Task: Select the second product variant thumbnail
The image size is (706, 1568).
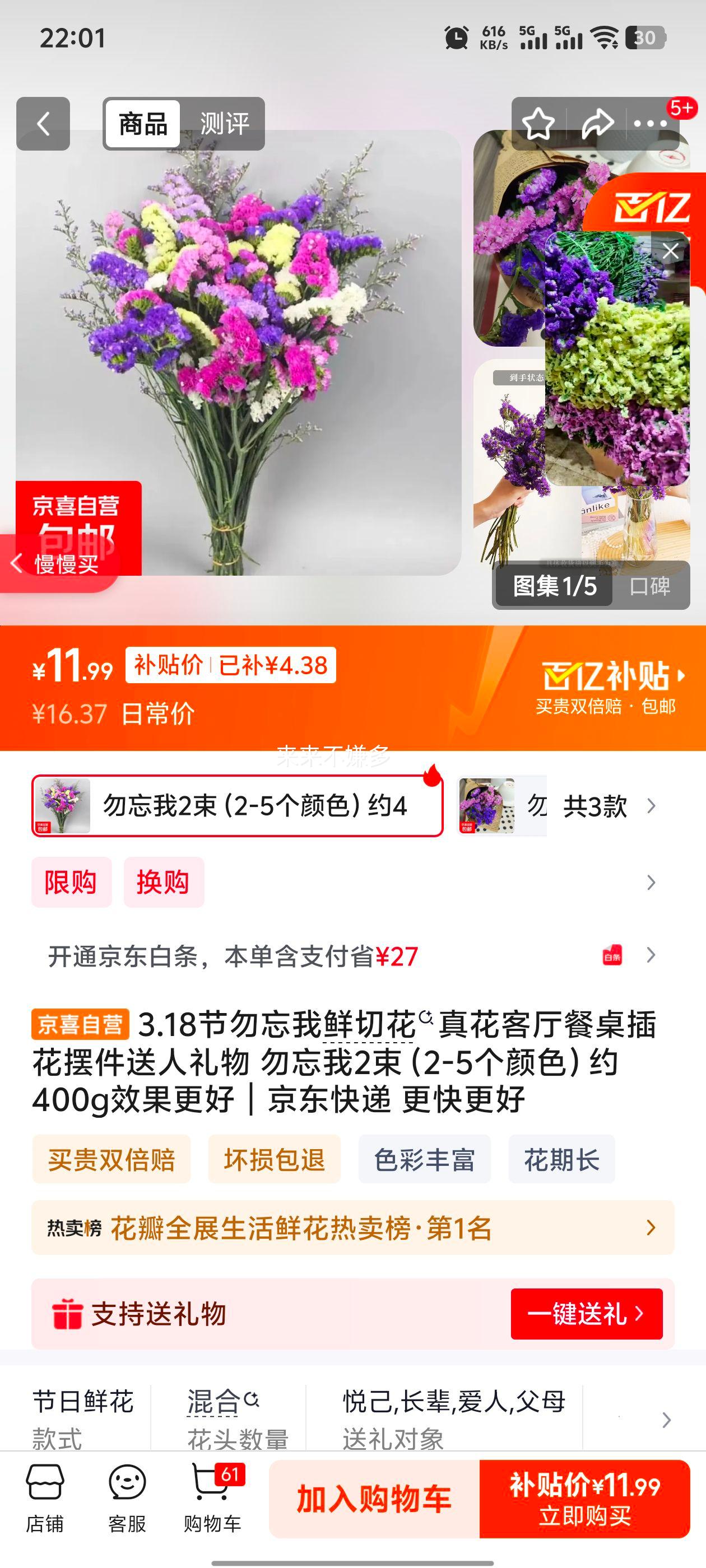Action: click(487, 806)
